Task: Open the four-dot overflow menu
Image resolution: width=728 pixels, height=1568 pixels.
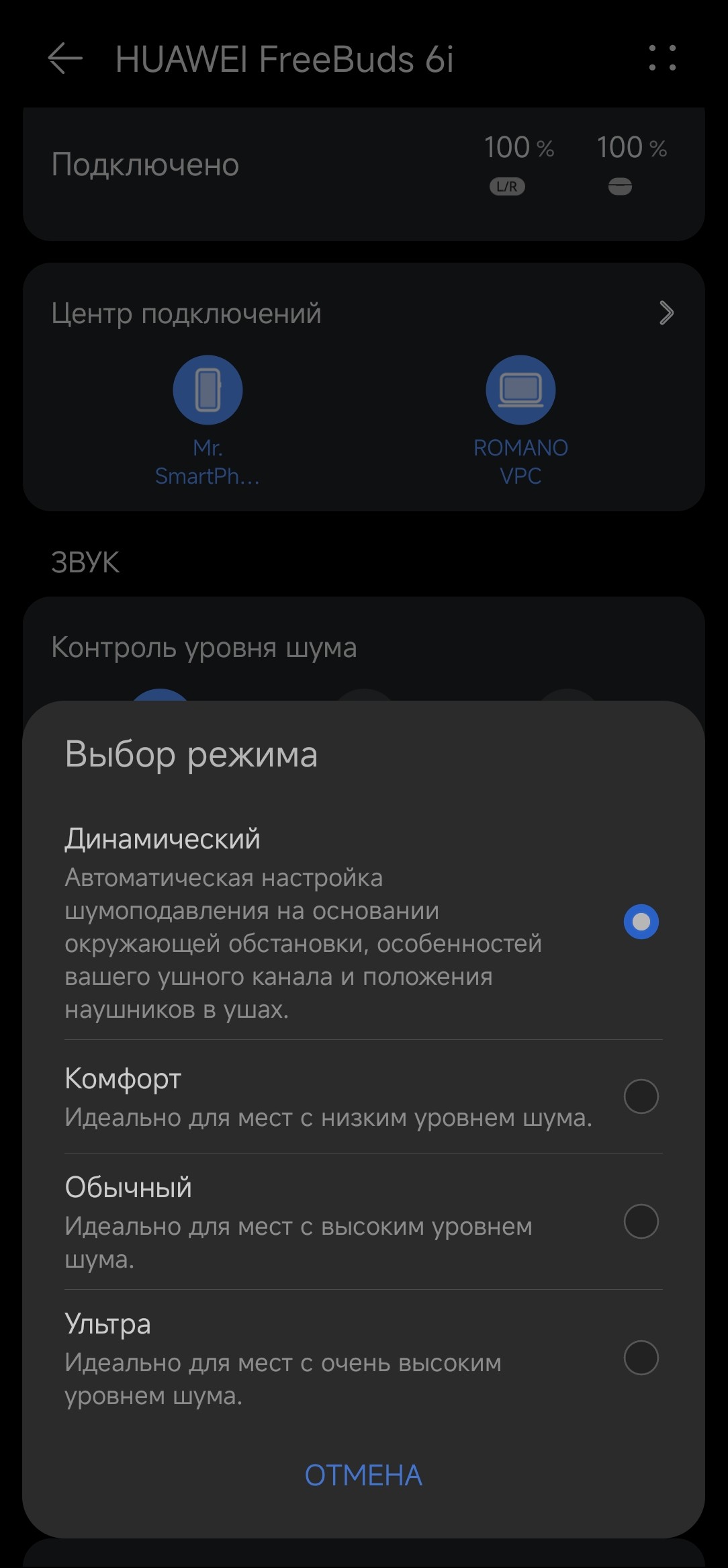Action: click(x=662, y=58)
